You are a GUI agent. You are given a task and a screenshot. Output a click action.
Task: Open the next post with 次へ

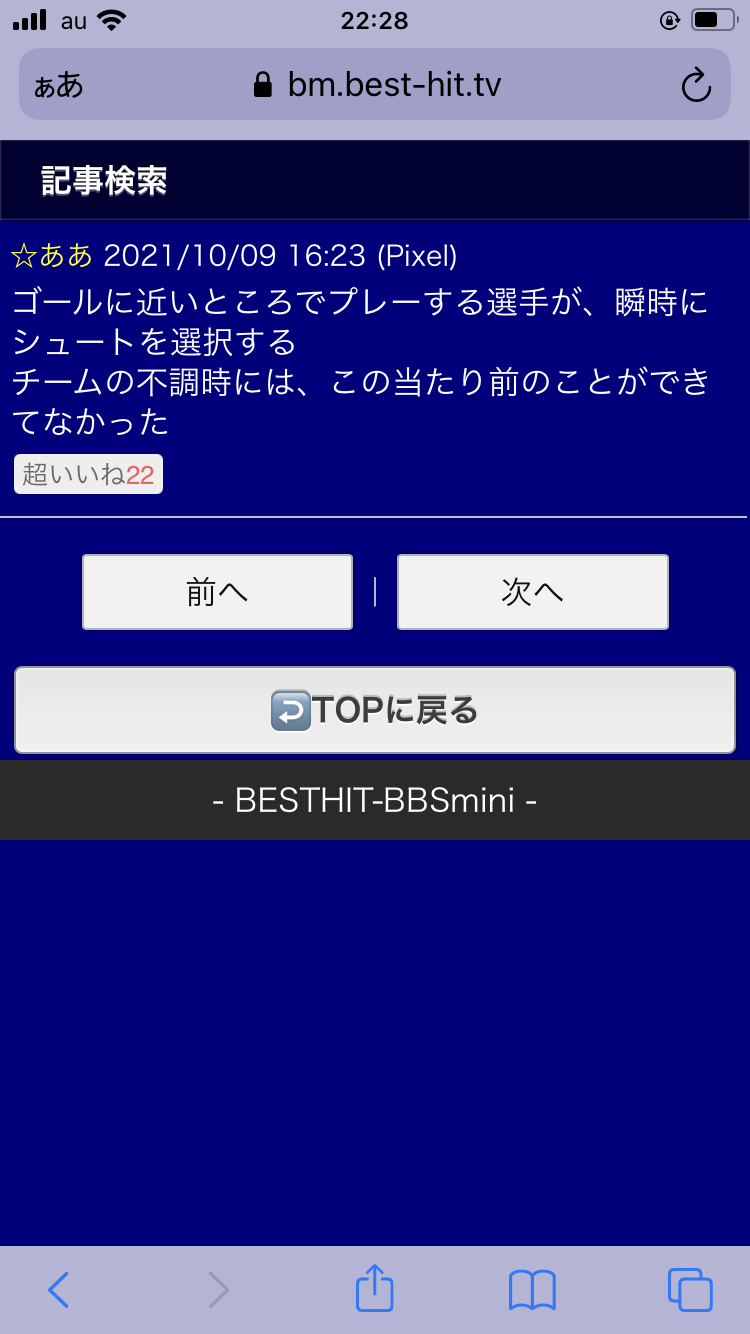(x=532, y=592)
